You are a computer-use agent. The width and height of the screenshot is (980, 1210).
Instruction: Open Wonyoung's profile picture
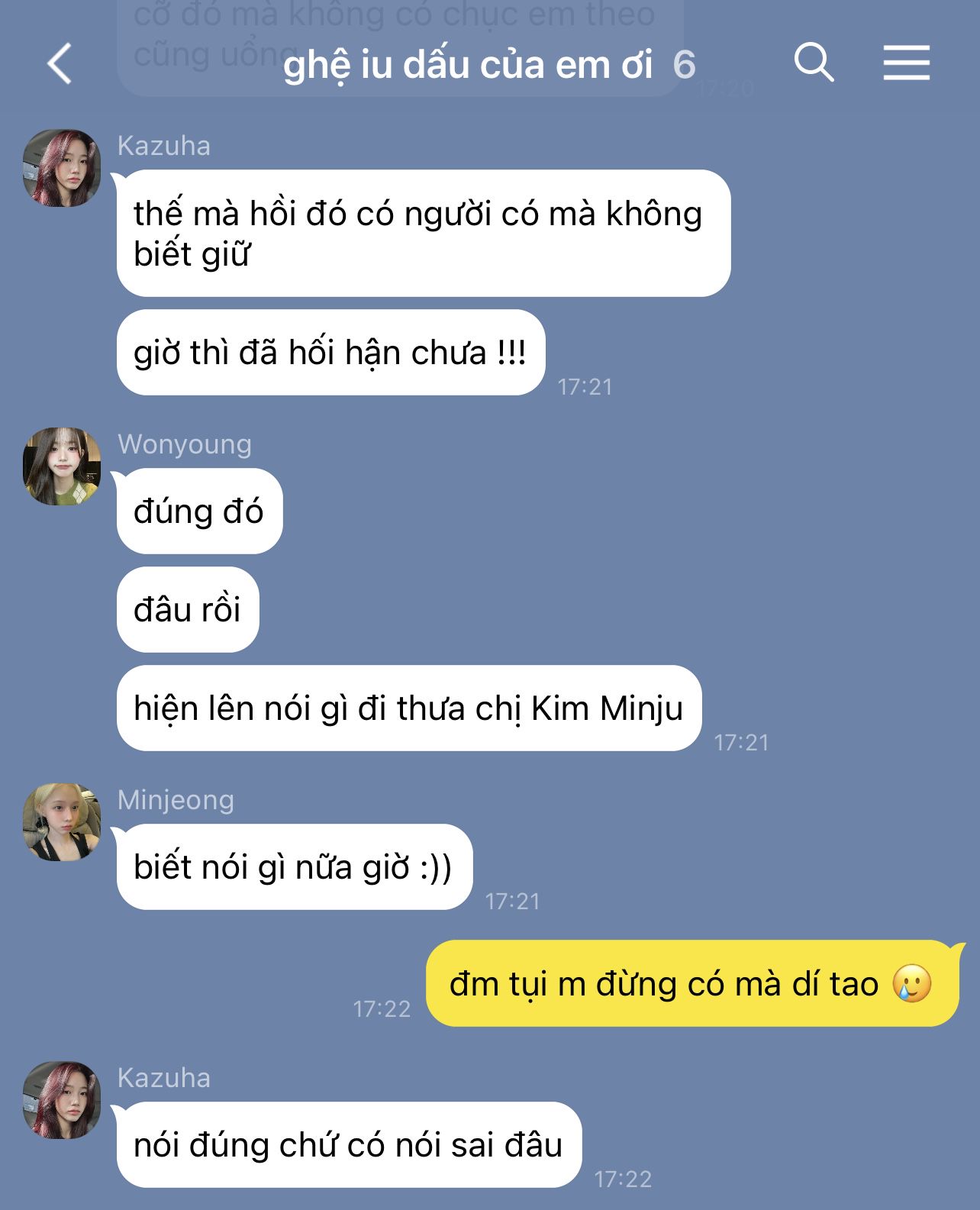(x=62, y=466)
